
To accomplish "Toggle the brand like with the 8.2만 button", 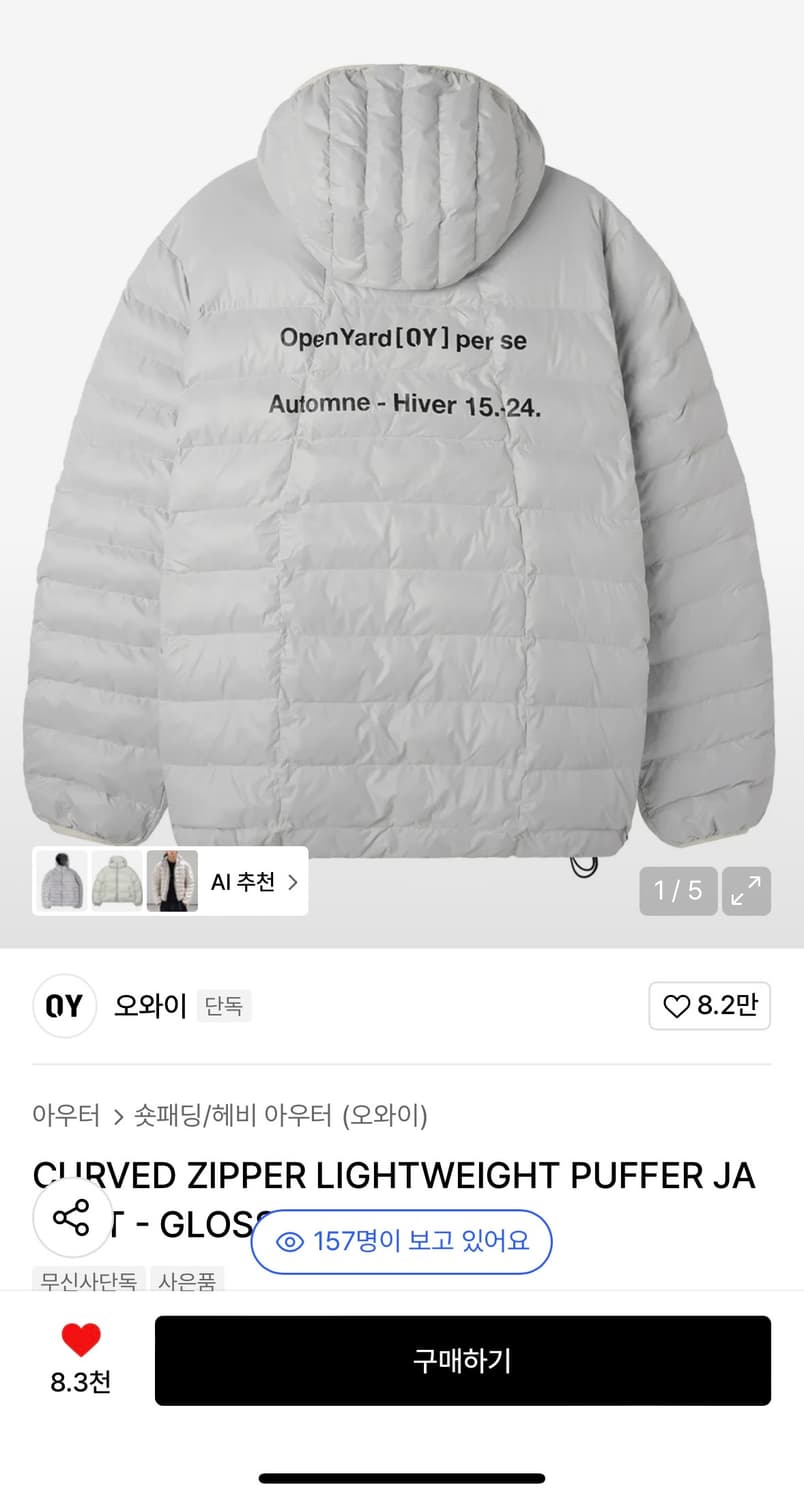I will 710,1006.
